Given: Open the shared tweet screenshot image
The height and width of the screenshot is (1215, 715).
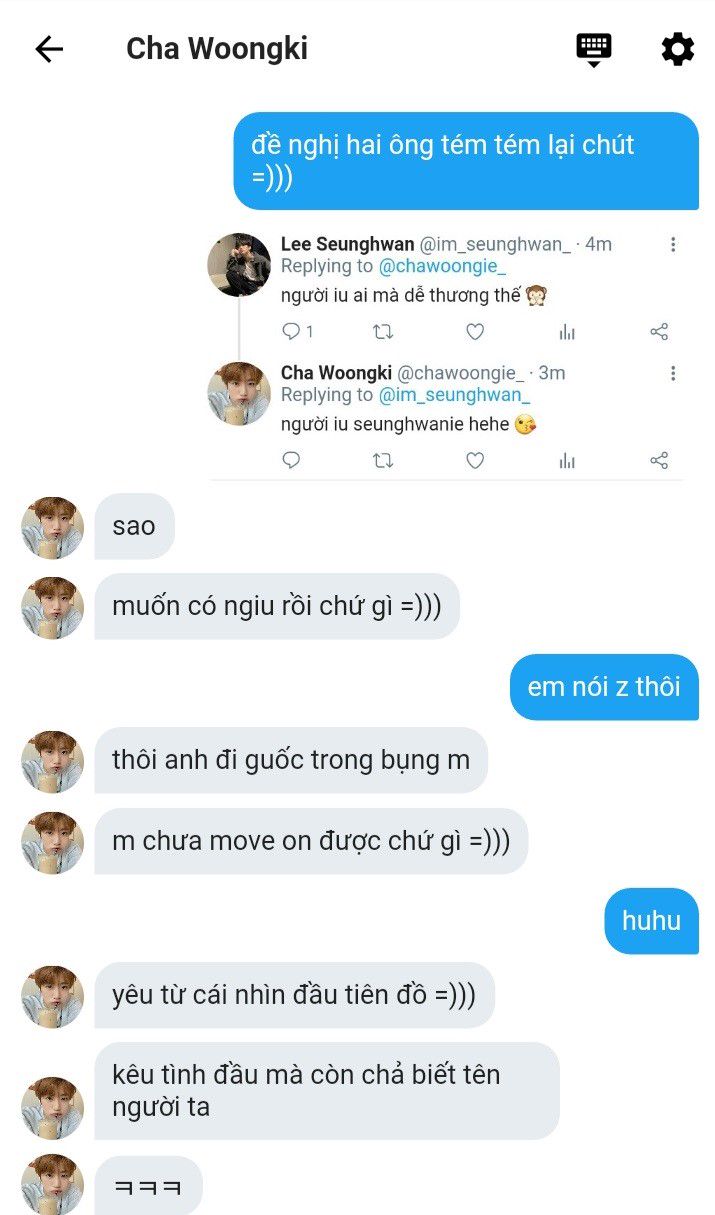Looking at the screenshot, I should 446,352.
